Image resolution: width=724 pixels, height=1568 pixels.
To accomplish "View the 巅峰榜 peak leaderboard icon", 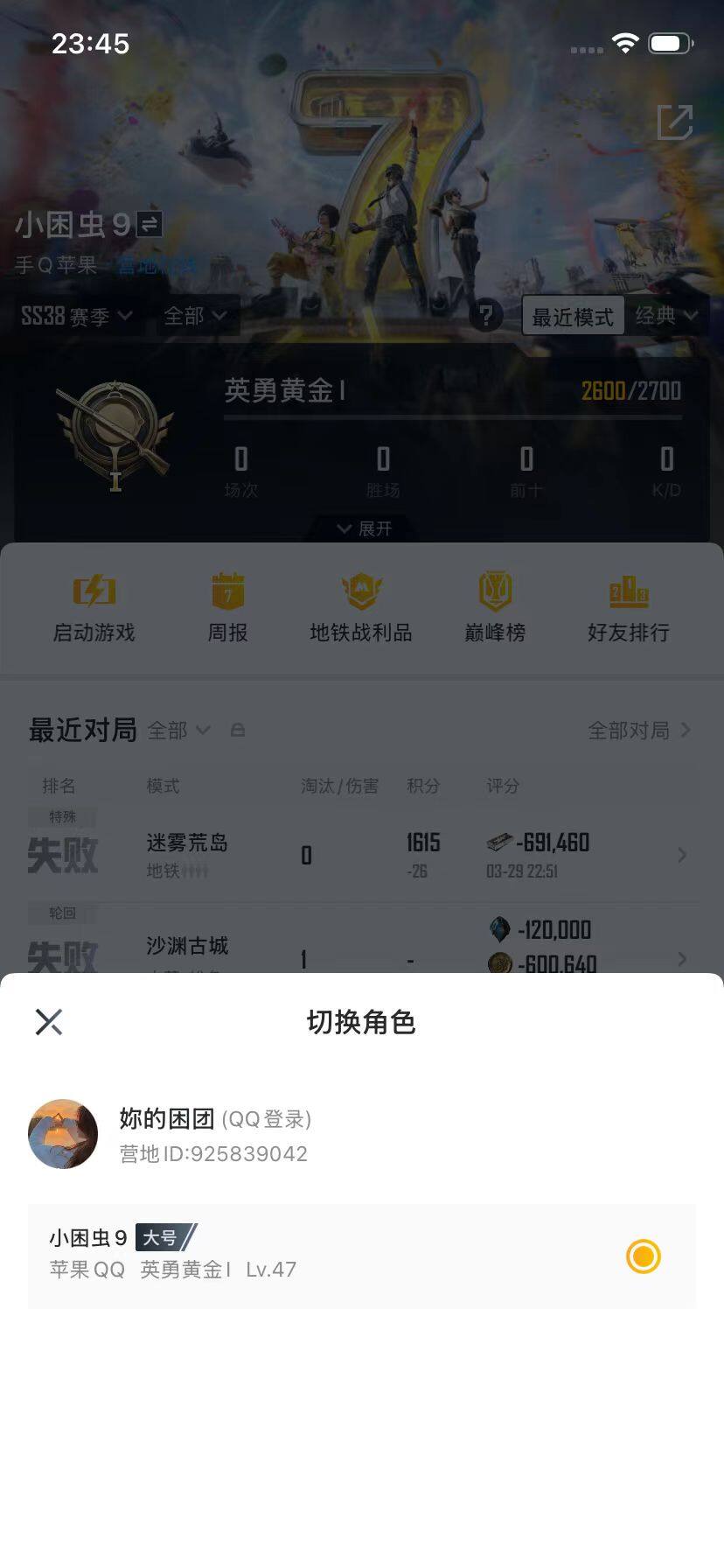I will (x=494, y=606).
